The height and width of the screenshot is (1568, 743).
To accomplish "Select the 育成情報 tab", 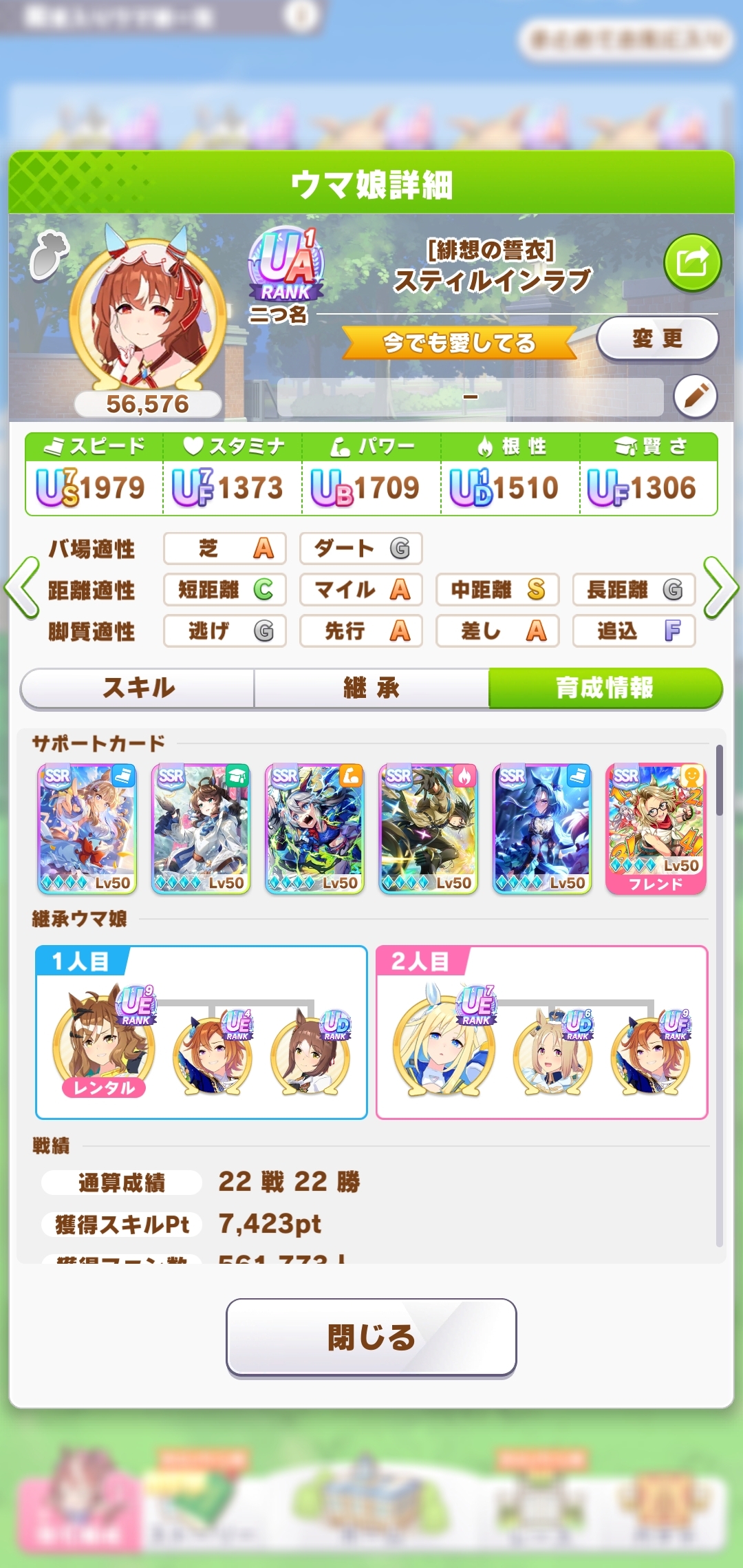I will click(605, 688).
